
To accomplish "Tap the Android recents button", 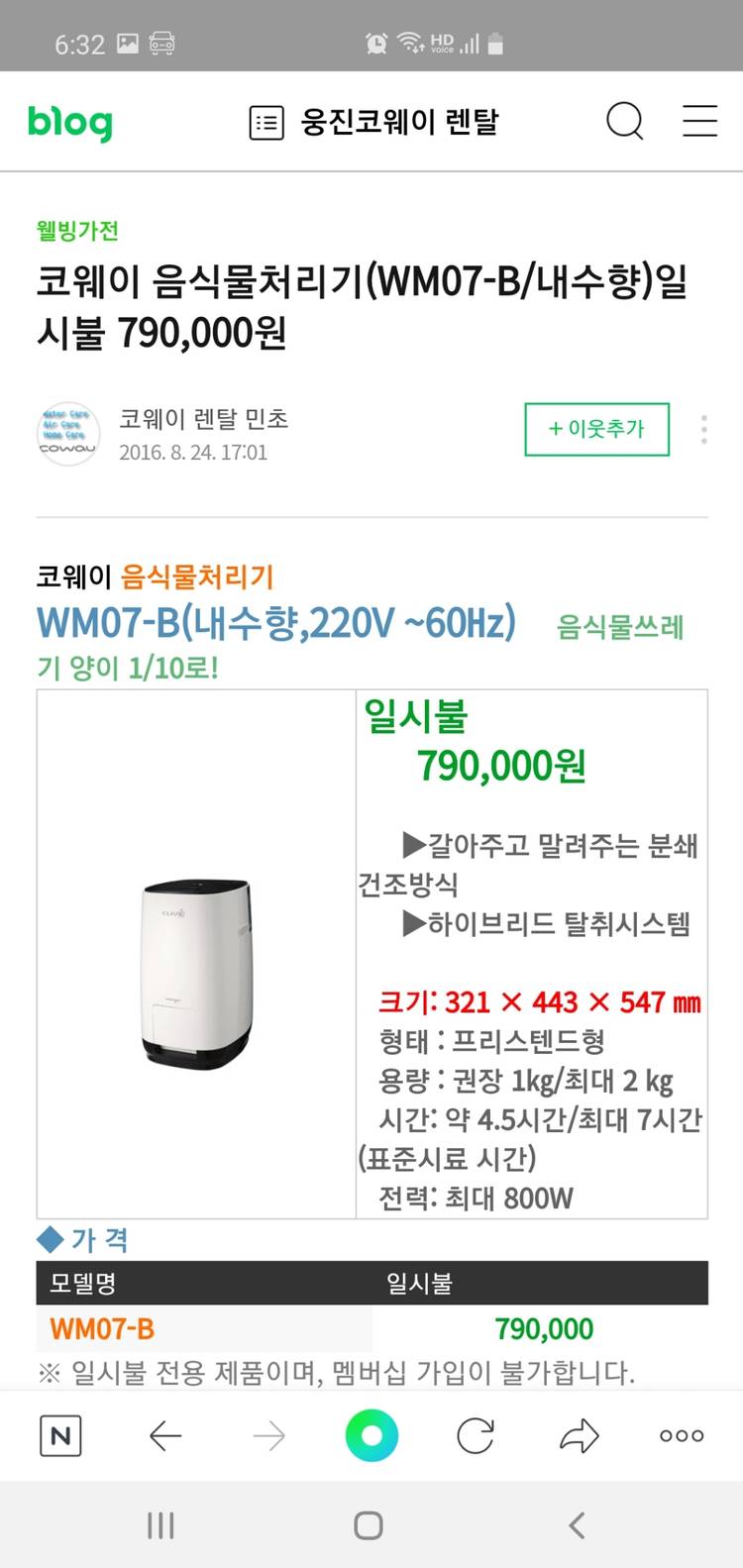I will pyautogui.click(x=160, y=1525).
